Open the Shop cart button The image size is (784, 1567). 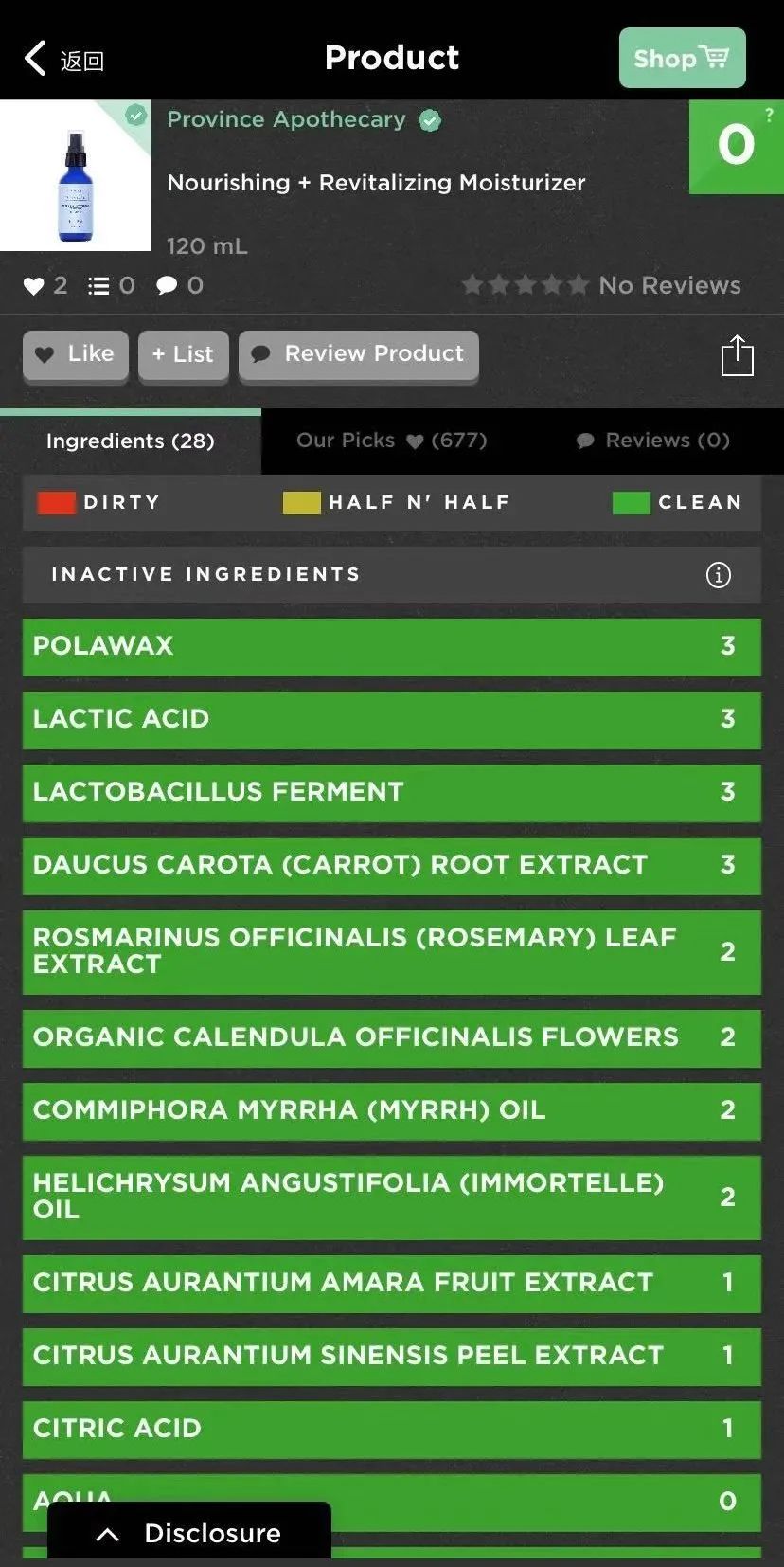[682, 58]
